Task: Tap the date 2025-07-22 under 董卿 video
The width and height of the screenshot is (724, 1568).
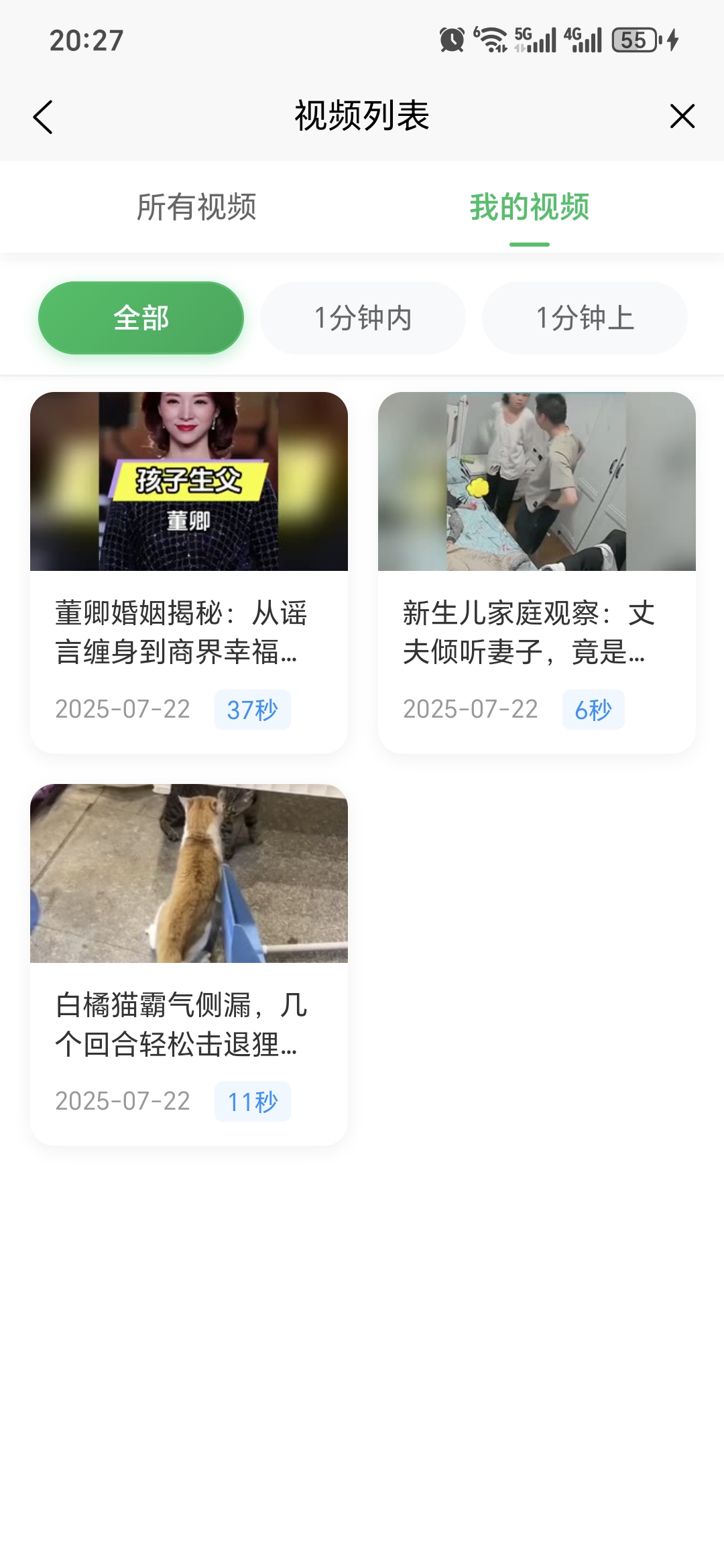Action: (x=122, y=709)
